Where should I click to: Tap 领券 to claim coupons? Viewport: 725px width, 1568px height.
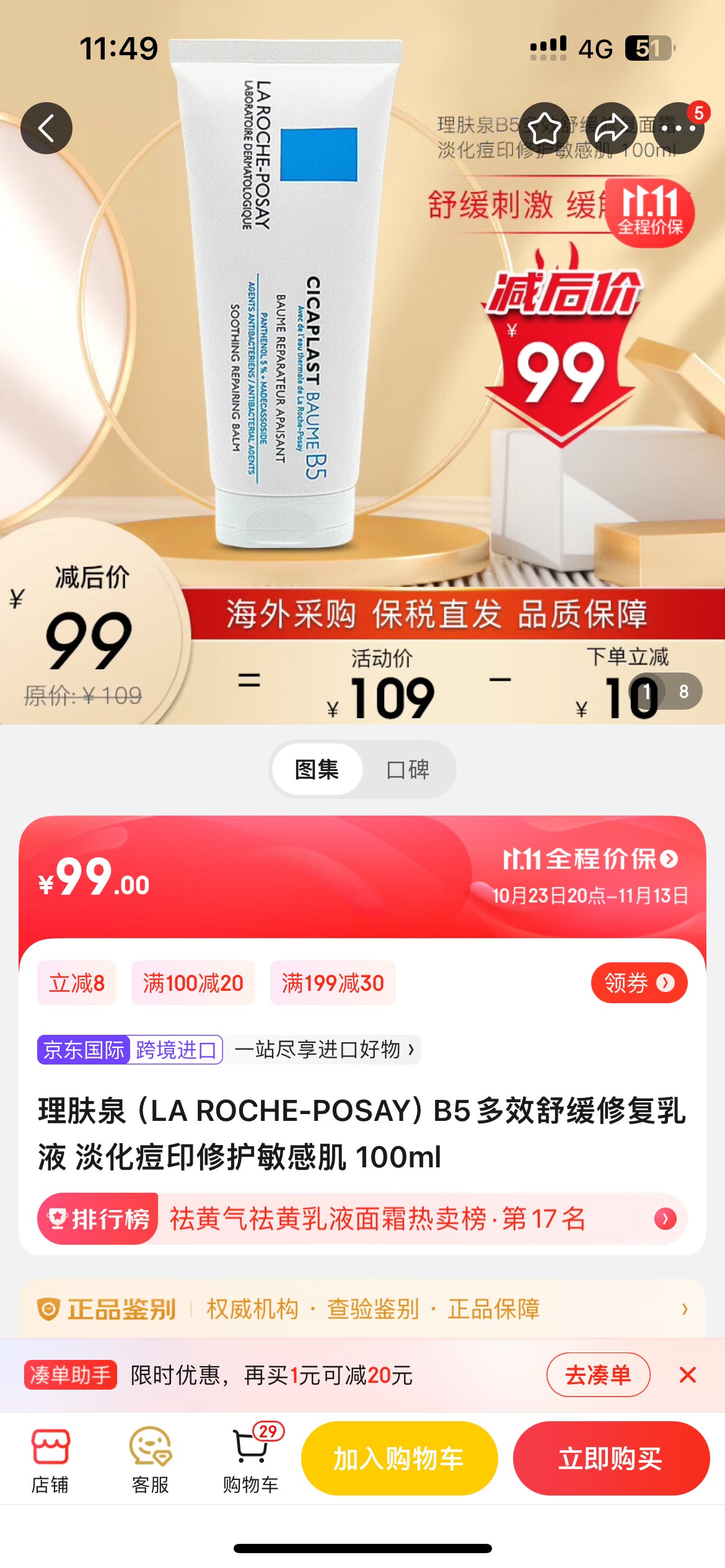pos(639,983)
